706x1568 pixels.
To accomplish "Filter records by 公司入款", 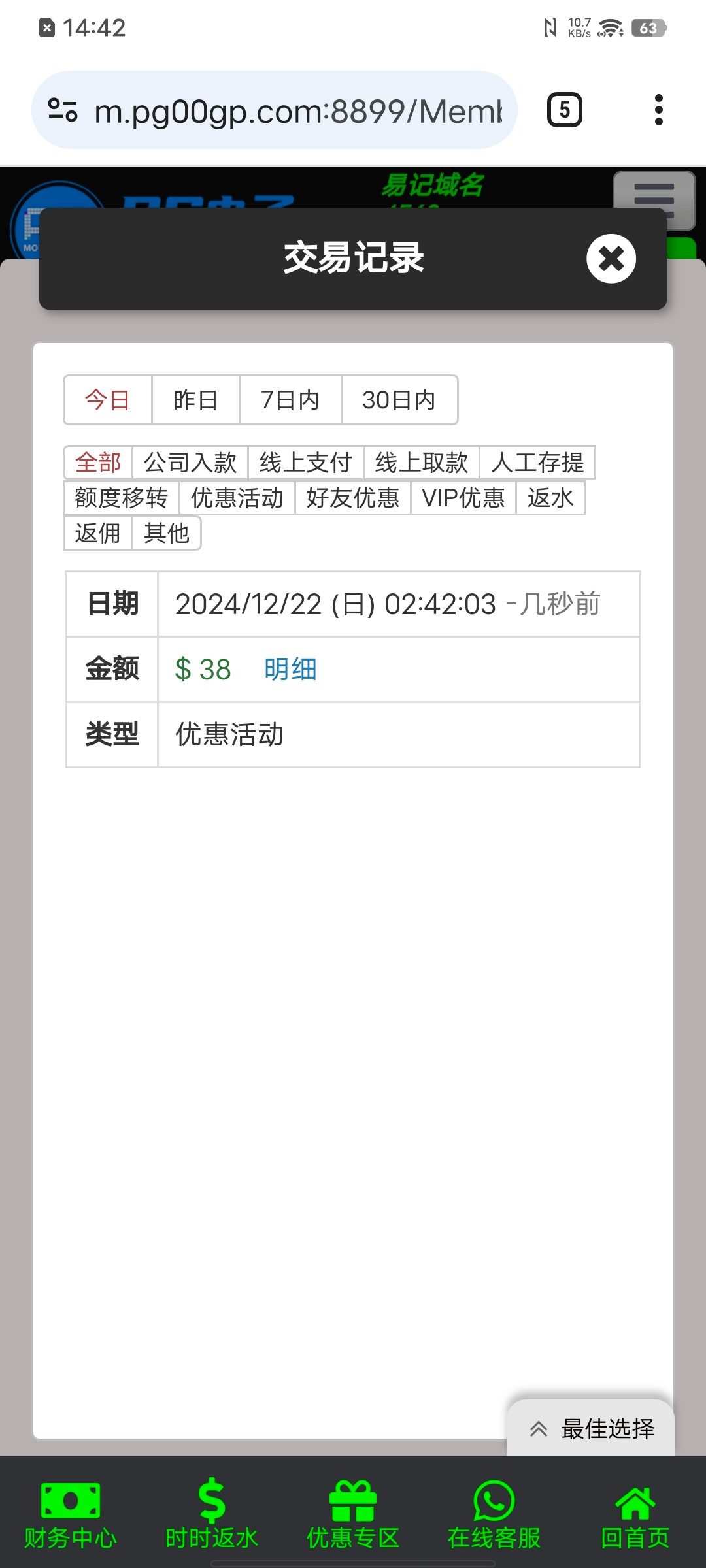I will click(190, 463).
